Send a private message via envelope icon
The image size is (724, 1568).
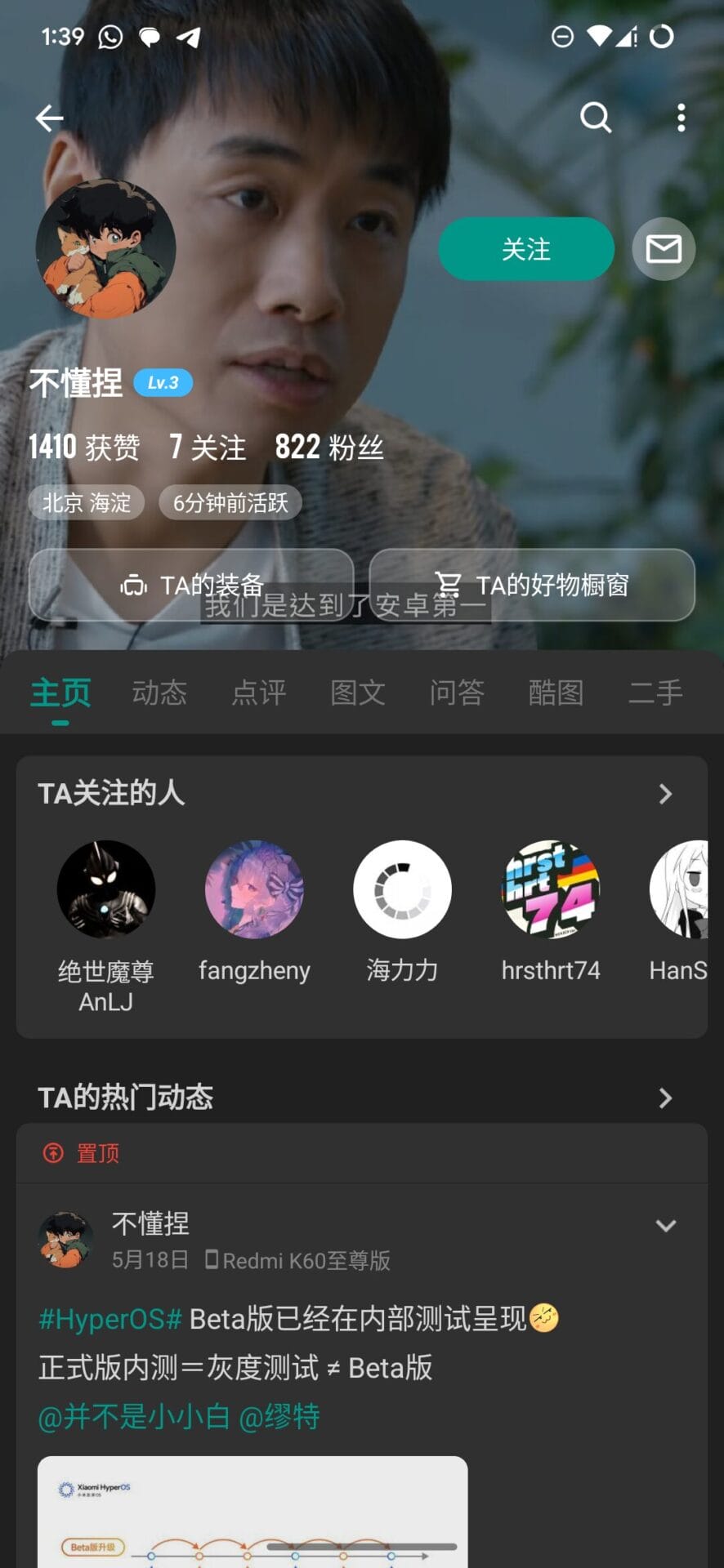point(664,249)
